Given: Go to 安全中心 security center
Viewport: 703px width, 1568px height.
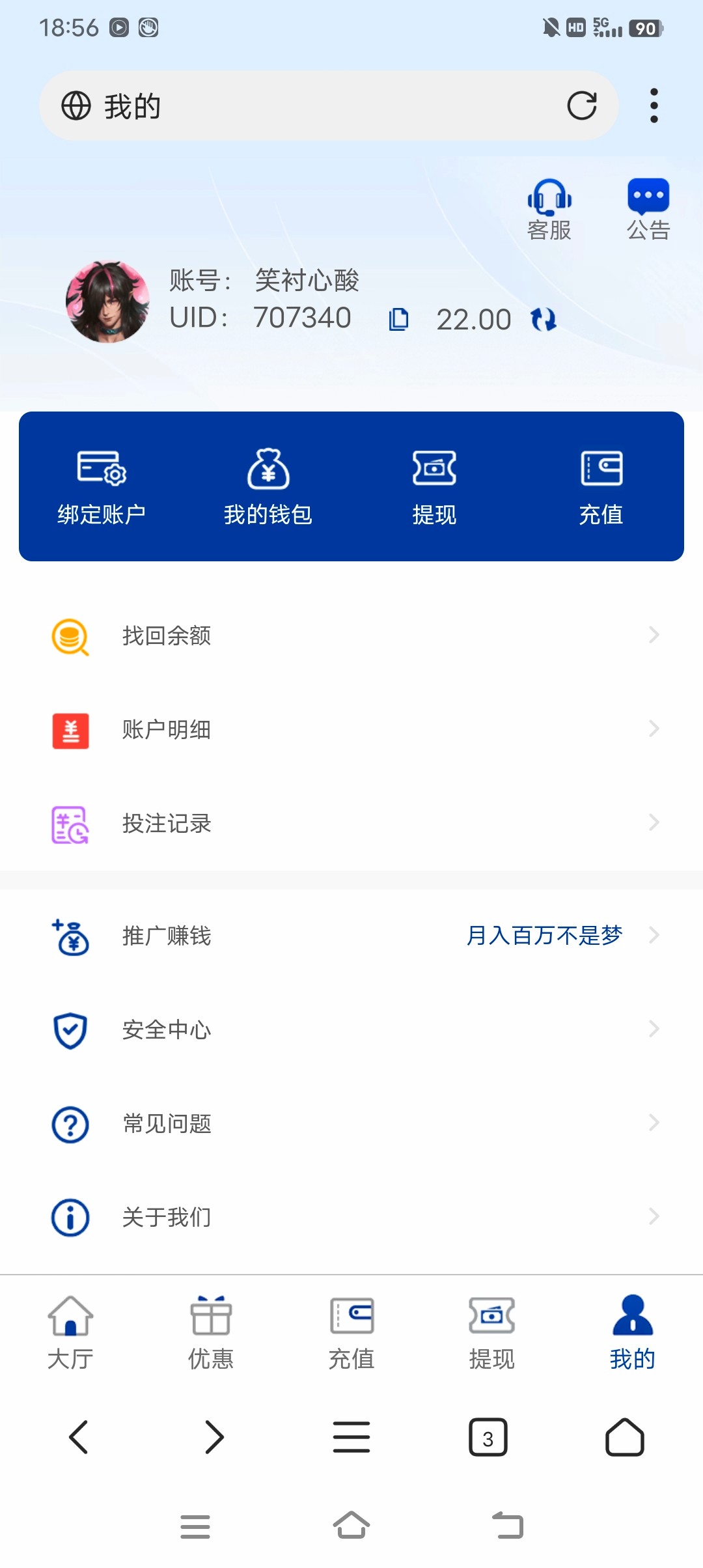Looking at the screenshot, I should coord(351,1029).
